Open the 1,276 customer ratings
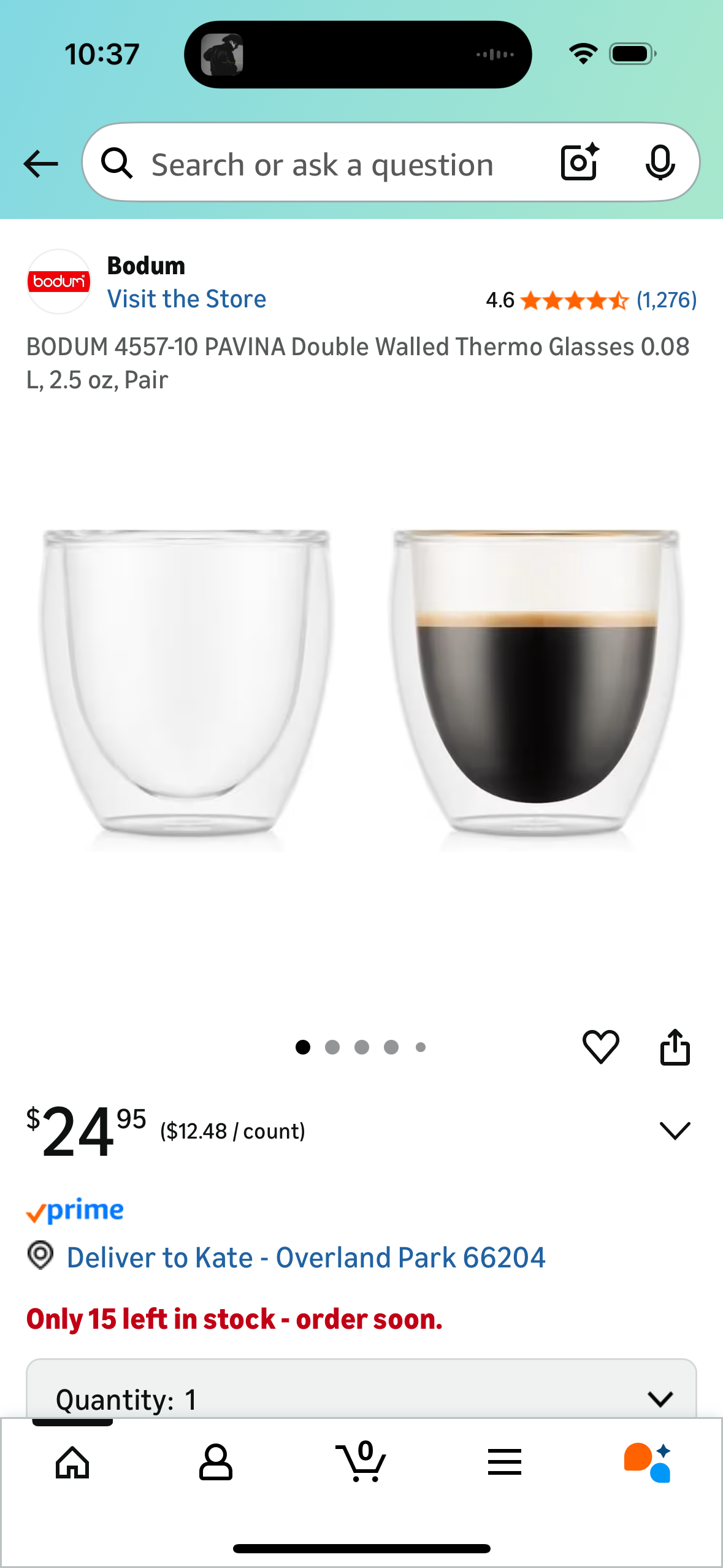723x1568 pixels. coord(666,300)
